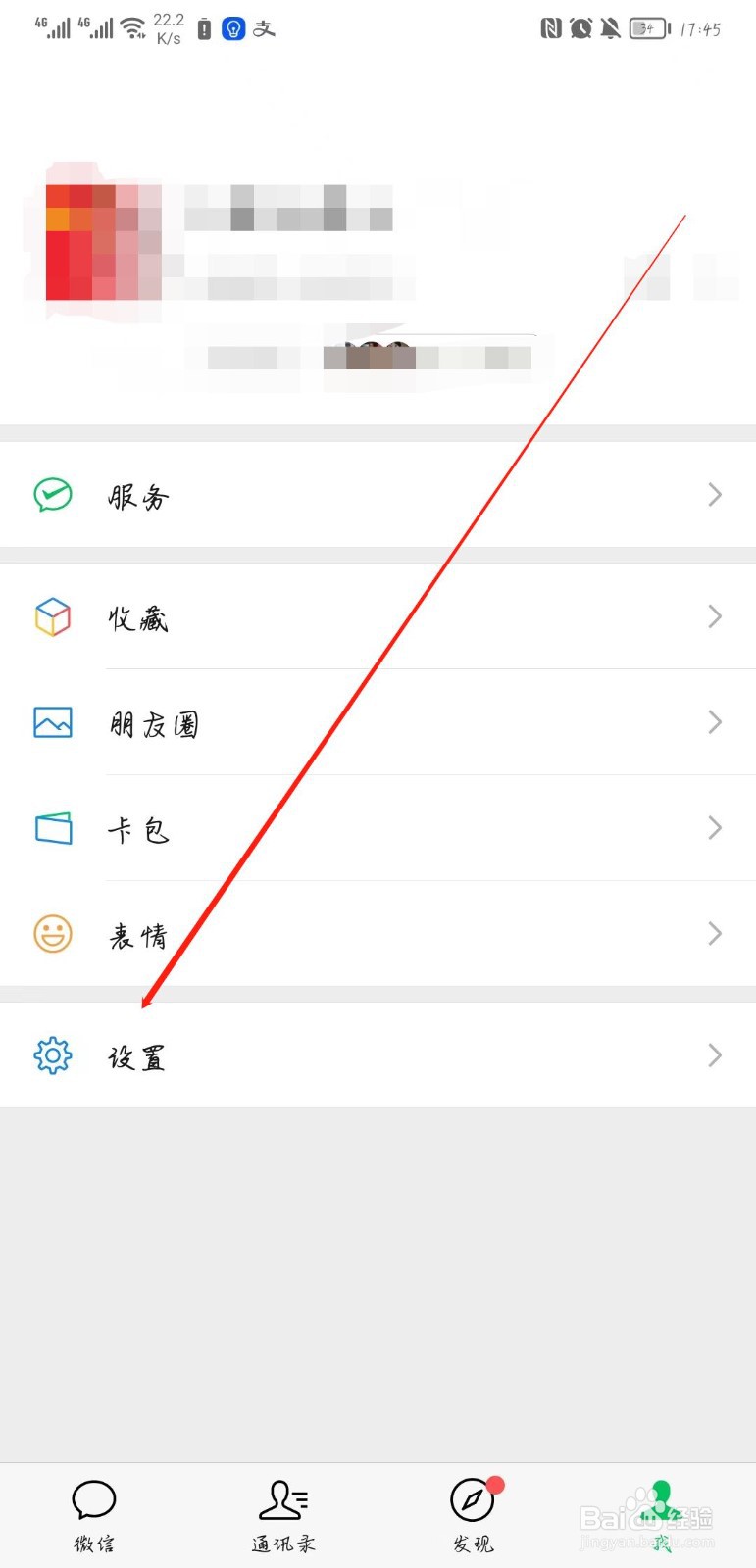Expand the 设置 row chevron
Screen dimensions: 756x1568
coord(715,1055)
